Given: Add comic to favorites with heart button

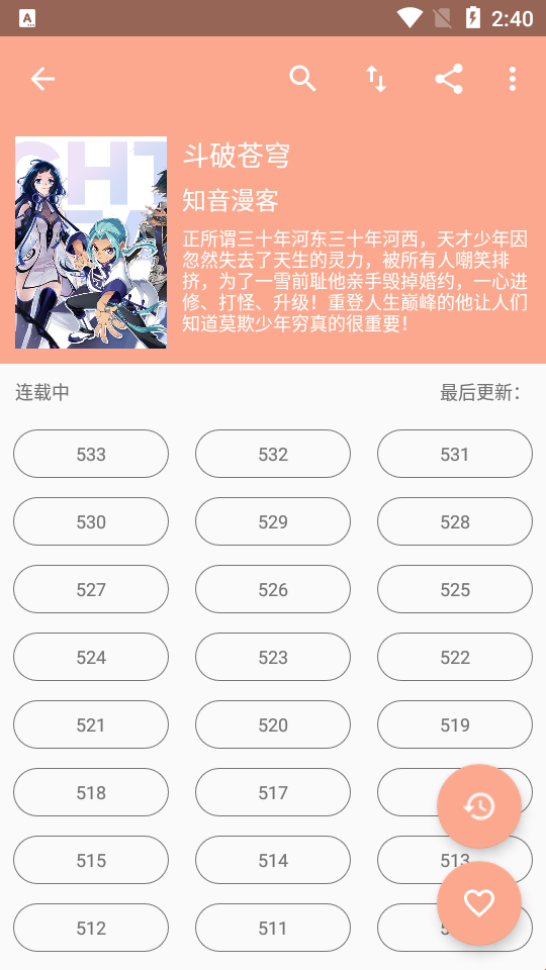Looking at the screenshot, I should tap(479, 903).
